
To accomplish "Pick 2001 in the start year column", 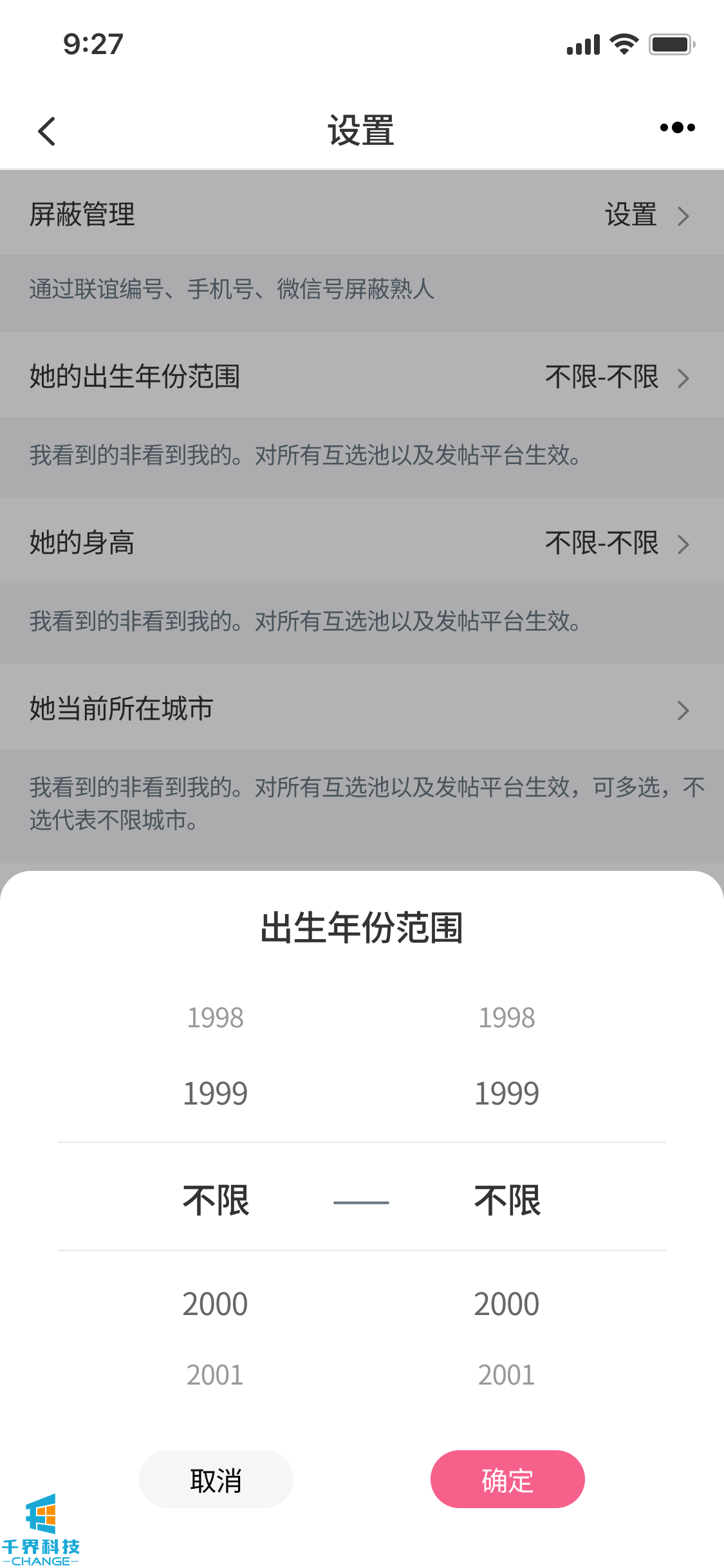I will [216, 1375].
